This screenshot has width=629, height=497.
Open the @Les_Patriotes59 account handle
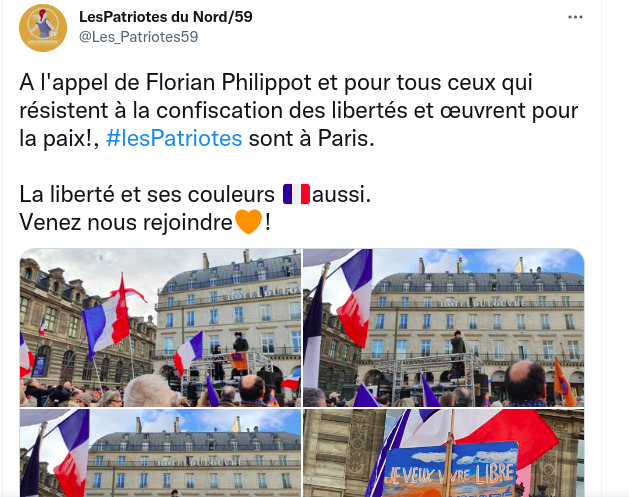pyautogui.click(x=138, y=37)
